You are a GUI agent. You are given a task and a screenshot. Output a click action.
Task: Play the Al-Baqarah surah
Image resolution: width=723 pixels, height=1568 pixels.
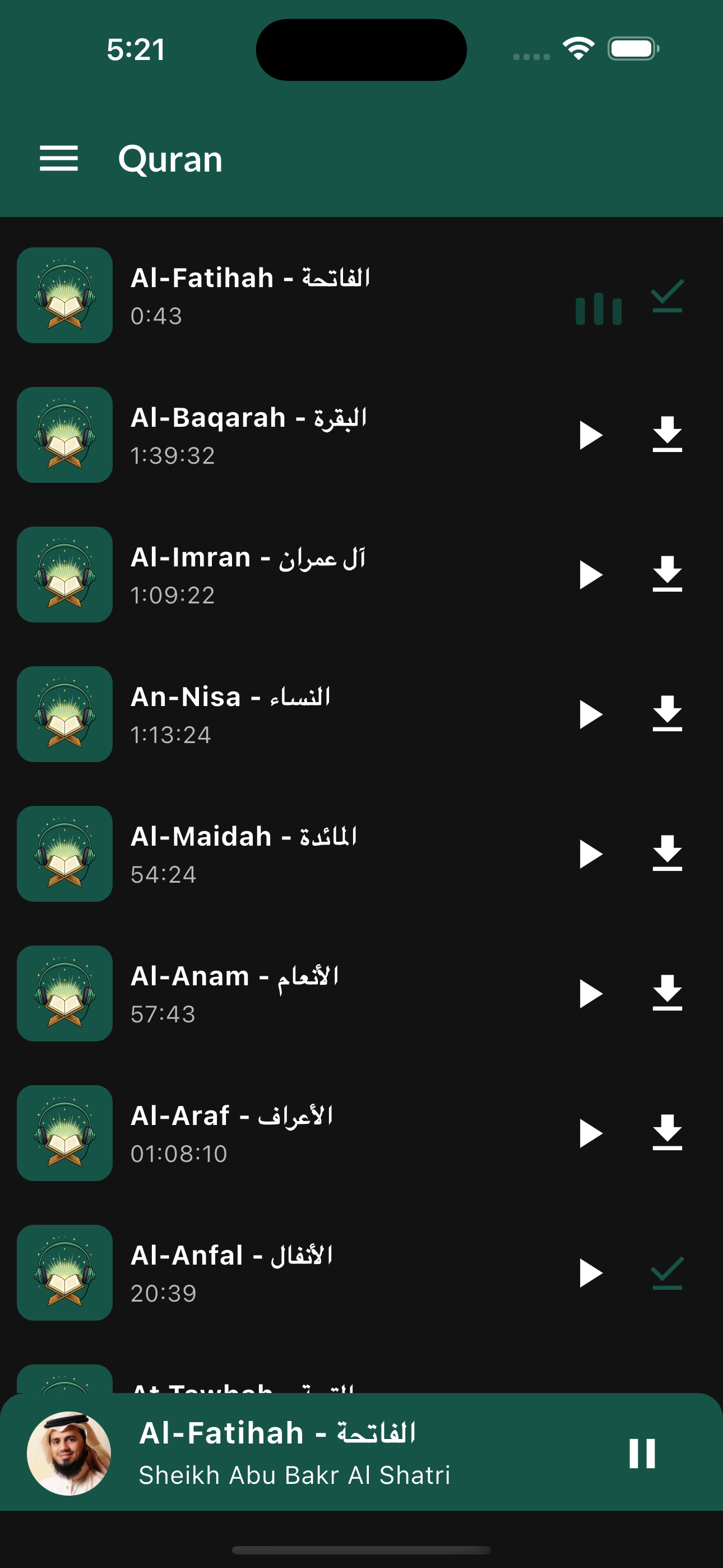pyautogui.click(x=591, y=434)
